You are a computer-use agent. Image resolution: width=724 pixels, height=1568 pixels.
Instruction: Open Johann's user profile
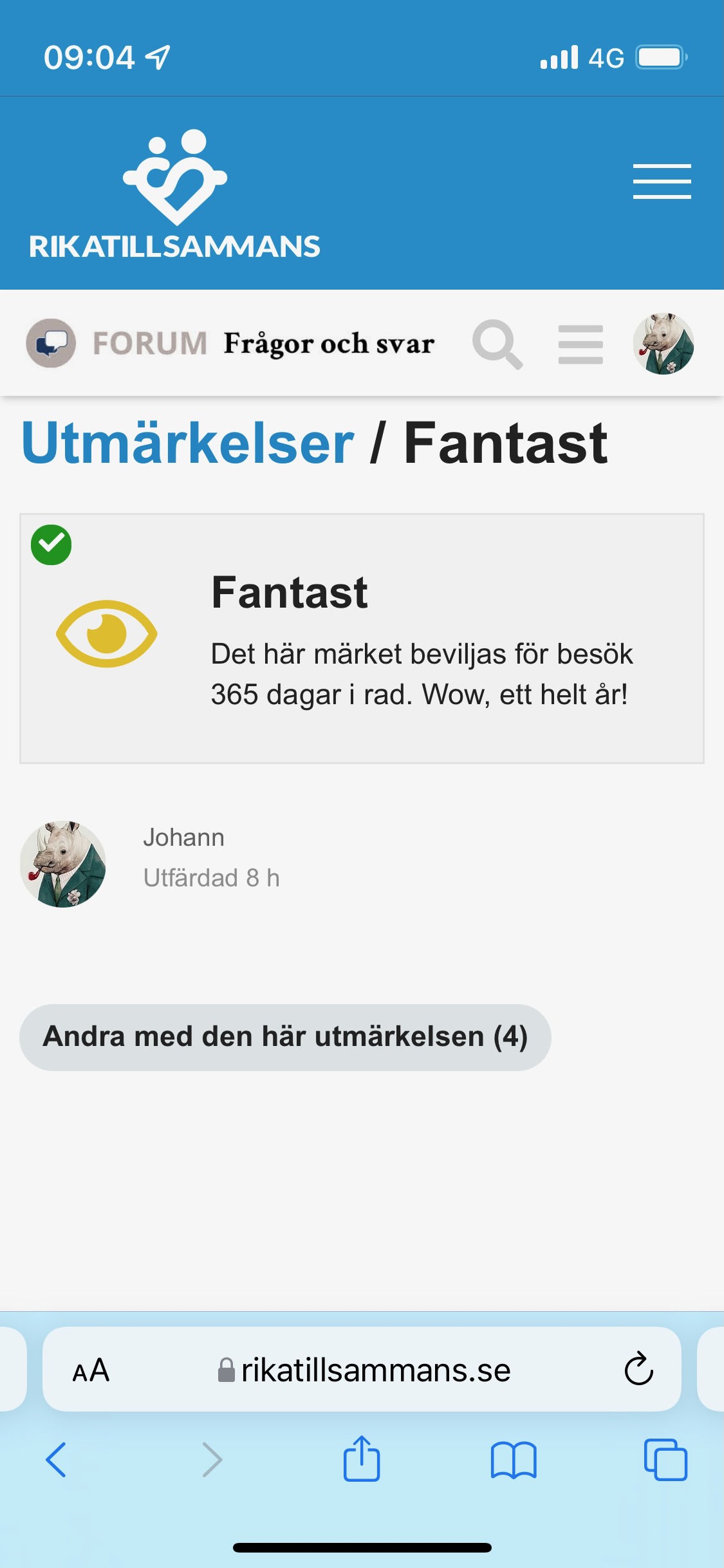[x=183, y=837]
